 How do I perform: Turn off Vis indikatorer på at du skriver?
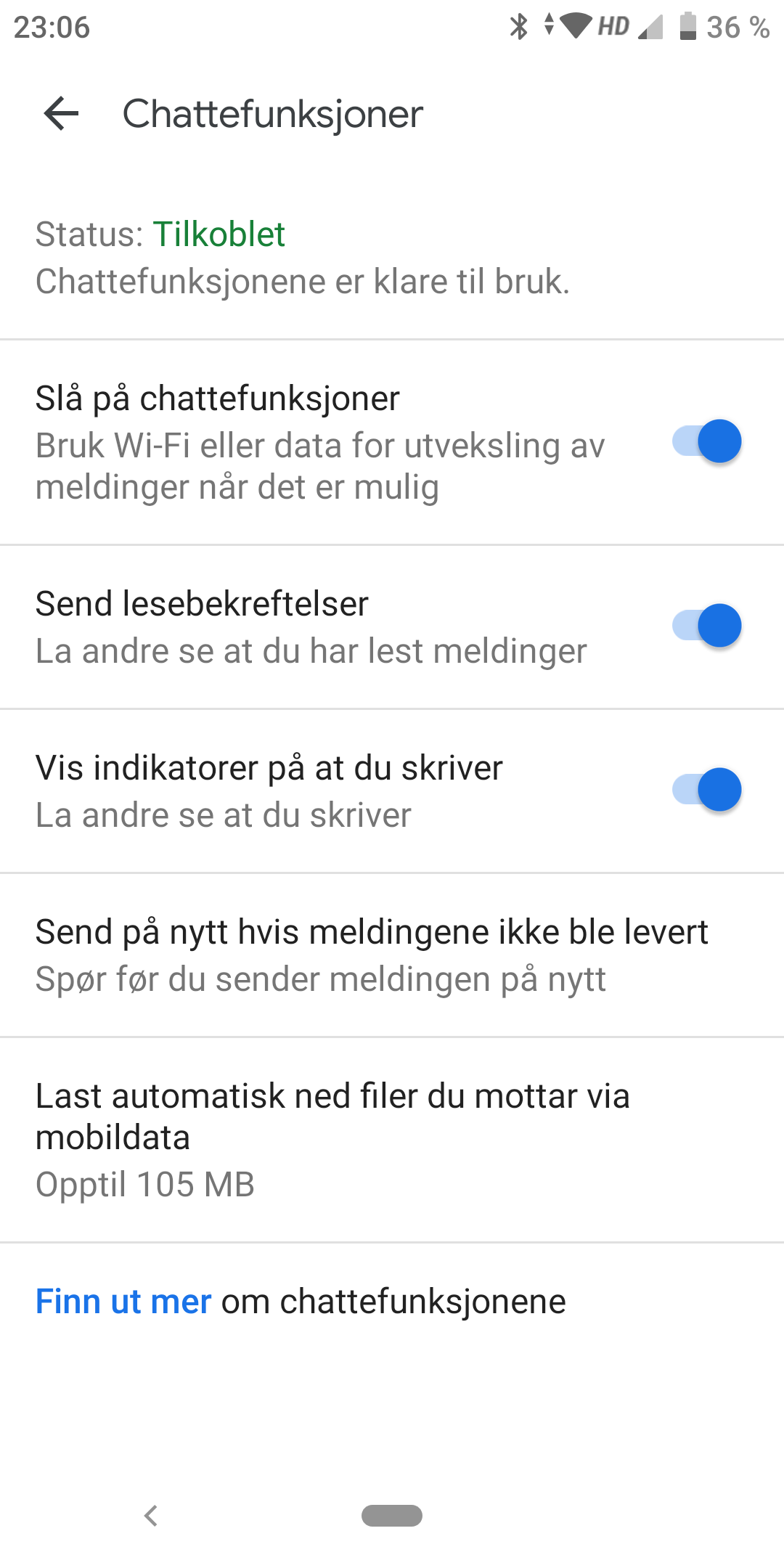[x=706, y=790]
